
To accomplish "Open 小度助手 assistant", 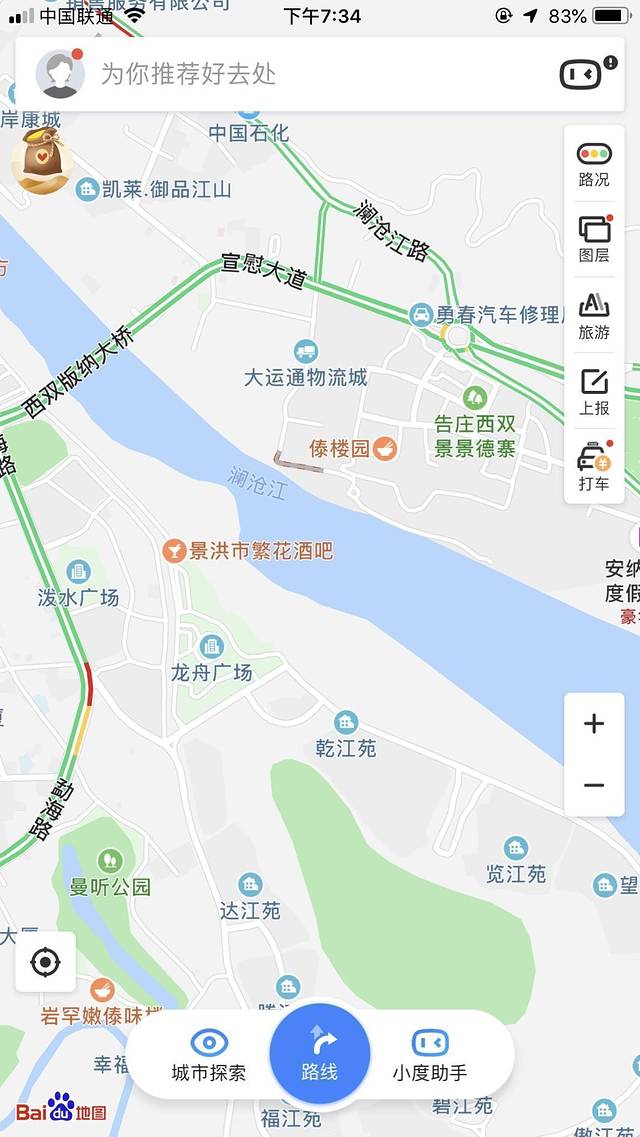I will pos(430,1056).
